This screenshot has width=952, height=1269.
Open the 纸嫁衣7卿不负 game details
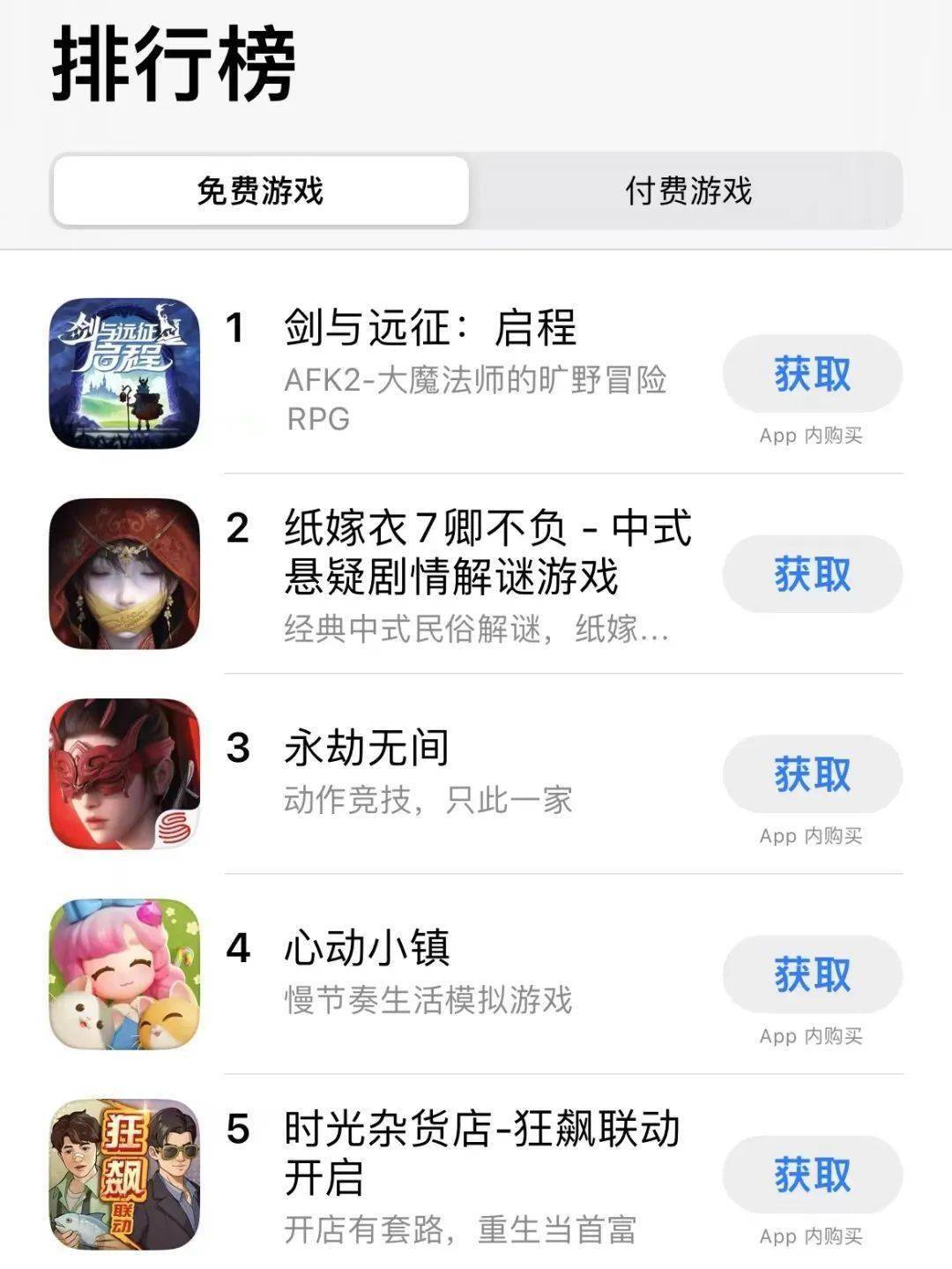(x=487, y=552)
